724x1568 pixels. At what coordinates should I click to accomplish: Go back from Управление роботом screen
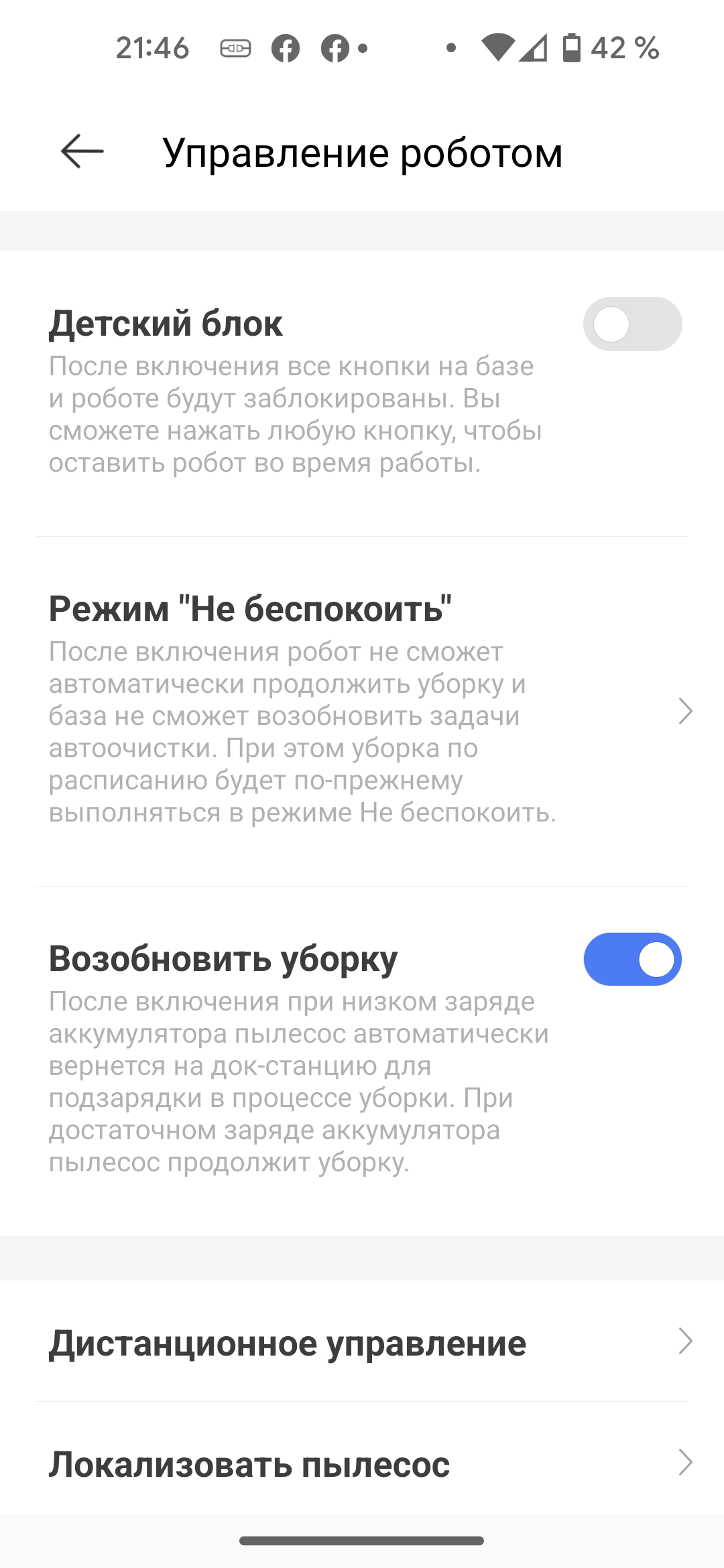click(x=82, y=151)
